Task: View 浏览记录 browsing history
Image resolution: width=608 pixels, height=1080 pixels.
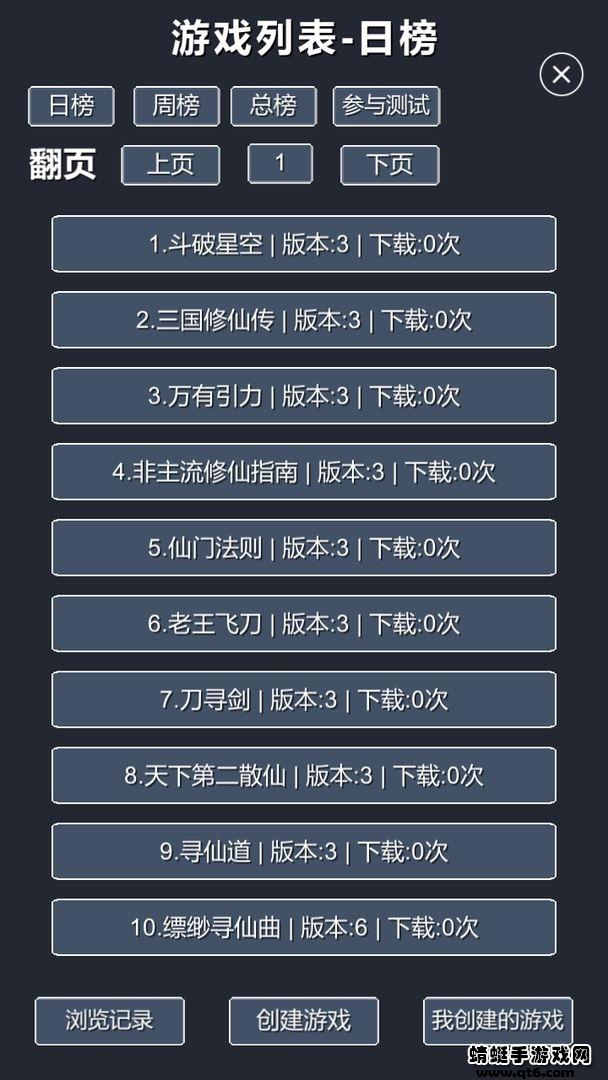Action: pos(110,1021)
